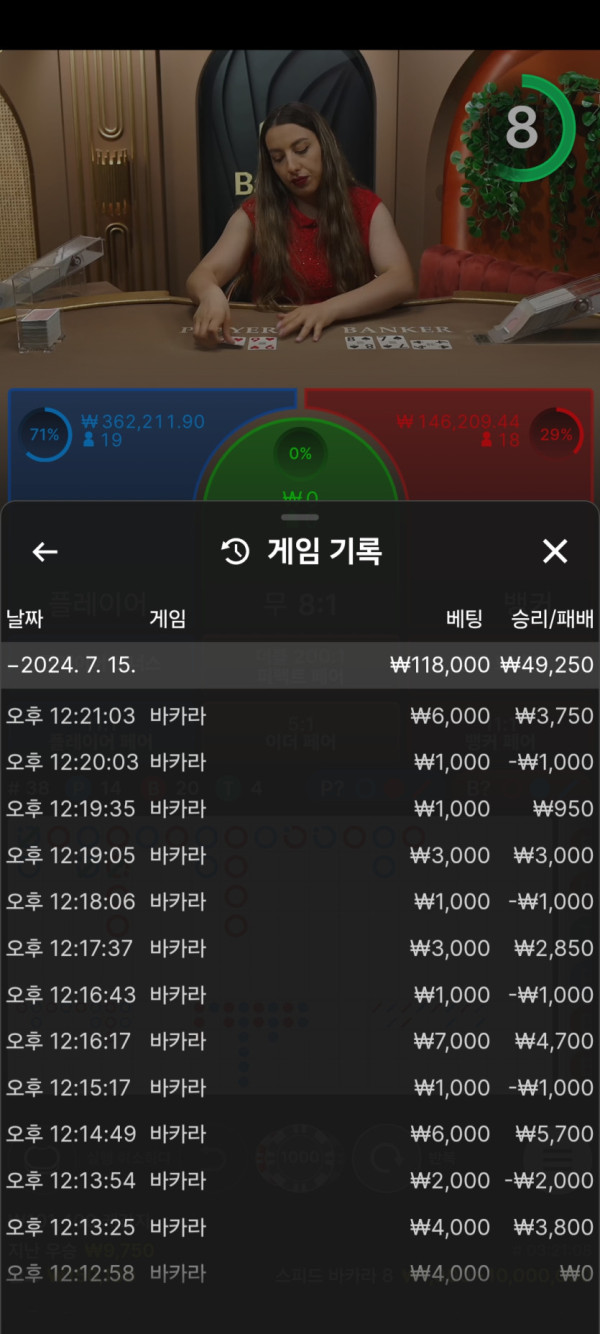Image resolution: width=600 pixels, height=1334 pixels.
Task: Select the 오후 12:15:17 바카라 entry
Action: [x=300, y=1087]
